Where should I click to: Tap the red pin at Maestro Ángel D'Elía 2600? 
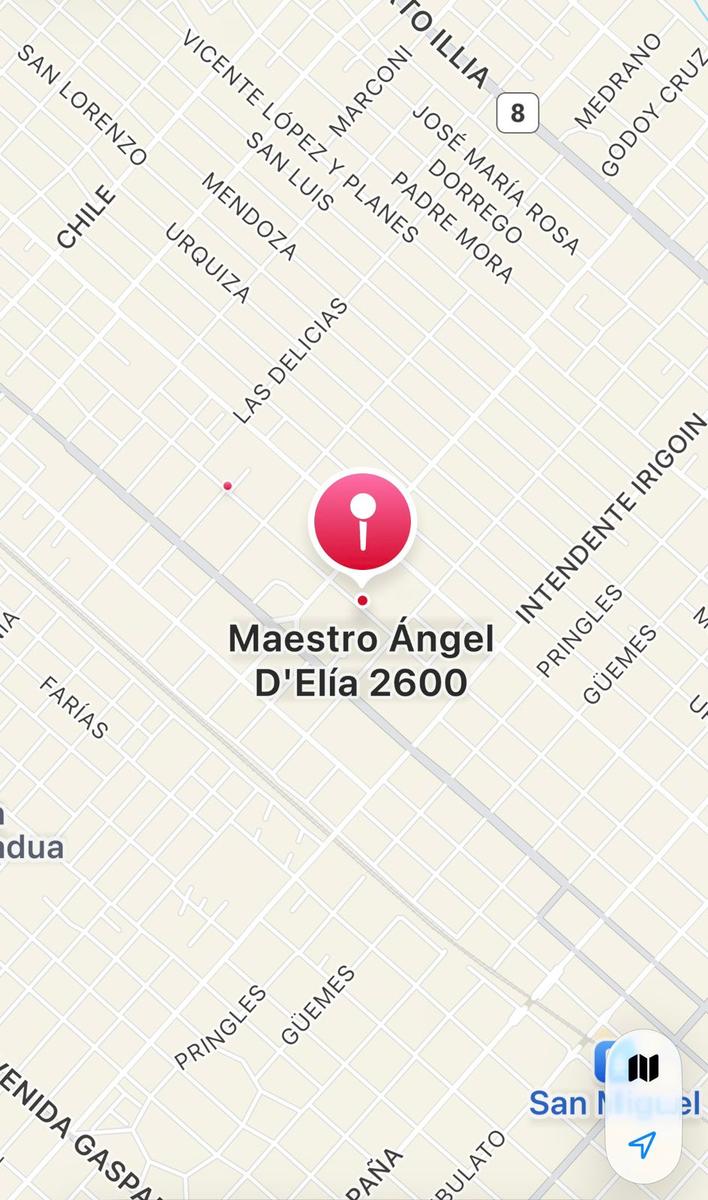pos(362,525)
